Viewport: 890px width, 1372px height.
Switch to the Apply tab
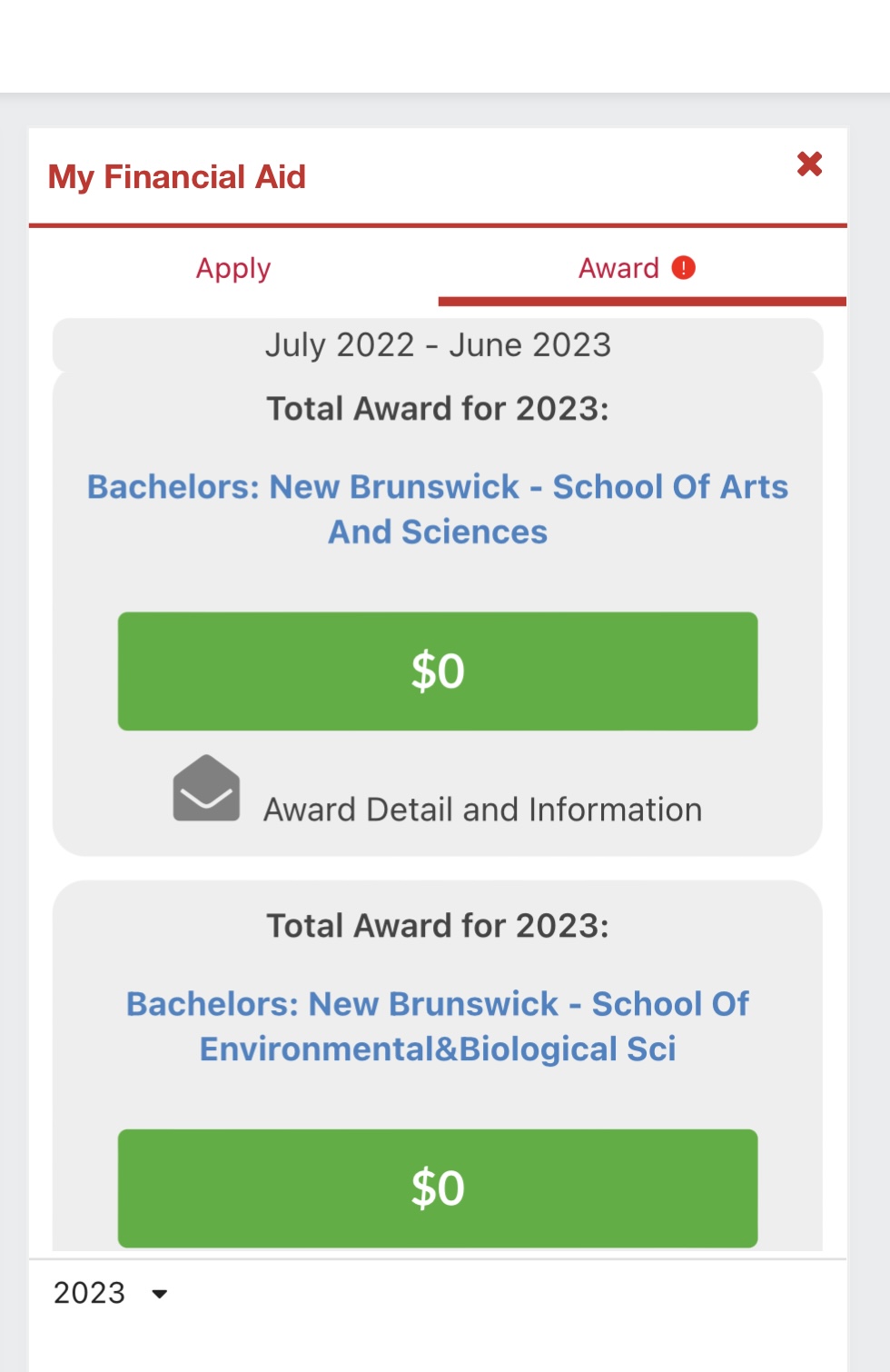coord(233,269)
